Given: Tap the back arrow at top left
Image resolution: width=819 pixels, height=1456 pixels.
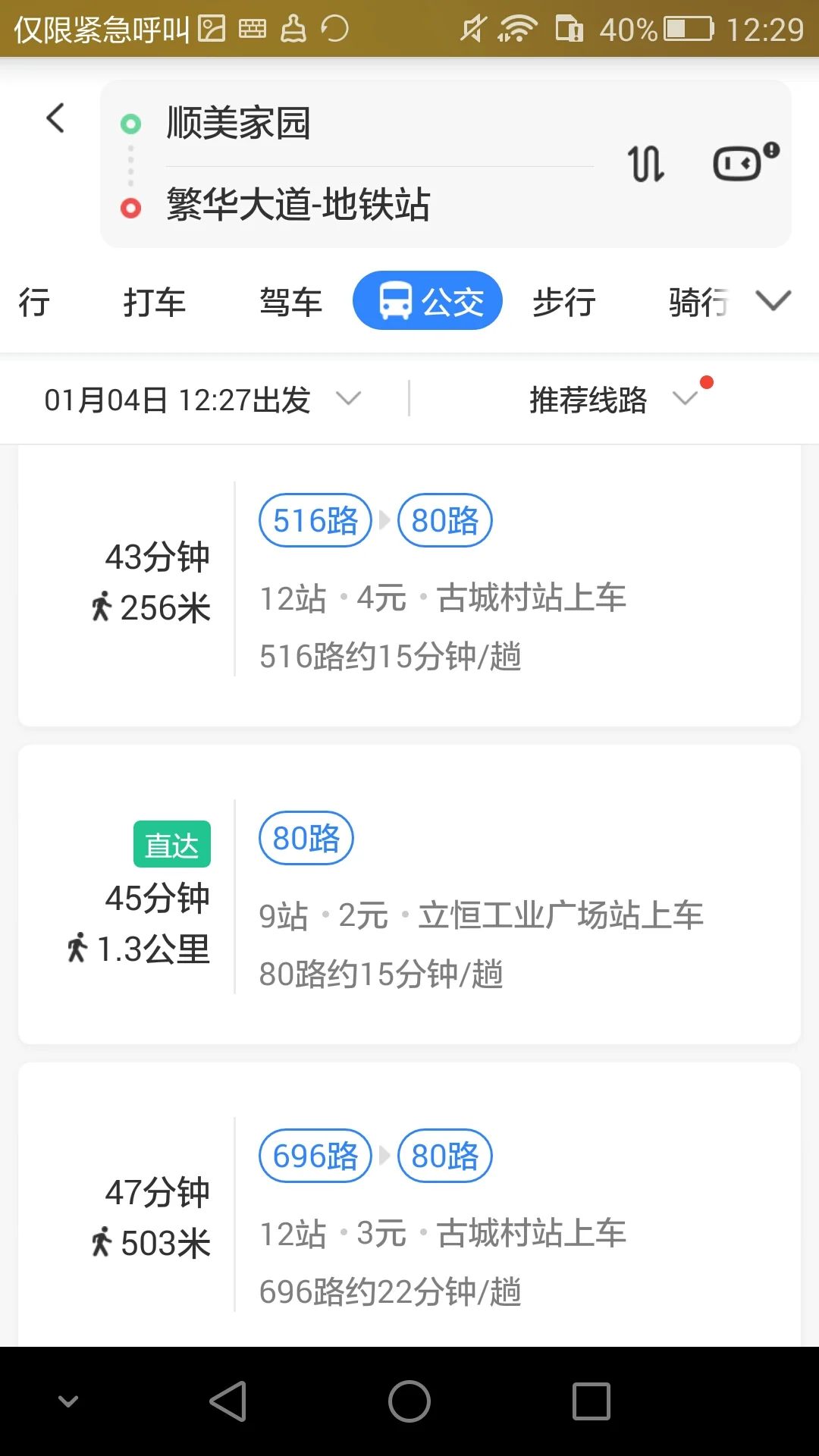Looking at the screenshot, I should coord(54,118).
